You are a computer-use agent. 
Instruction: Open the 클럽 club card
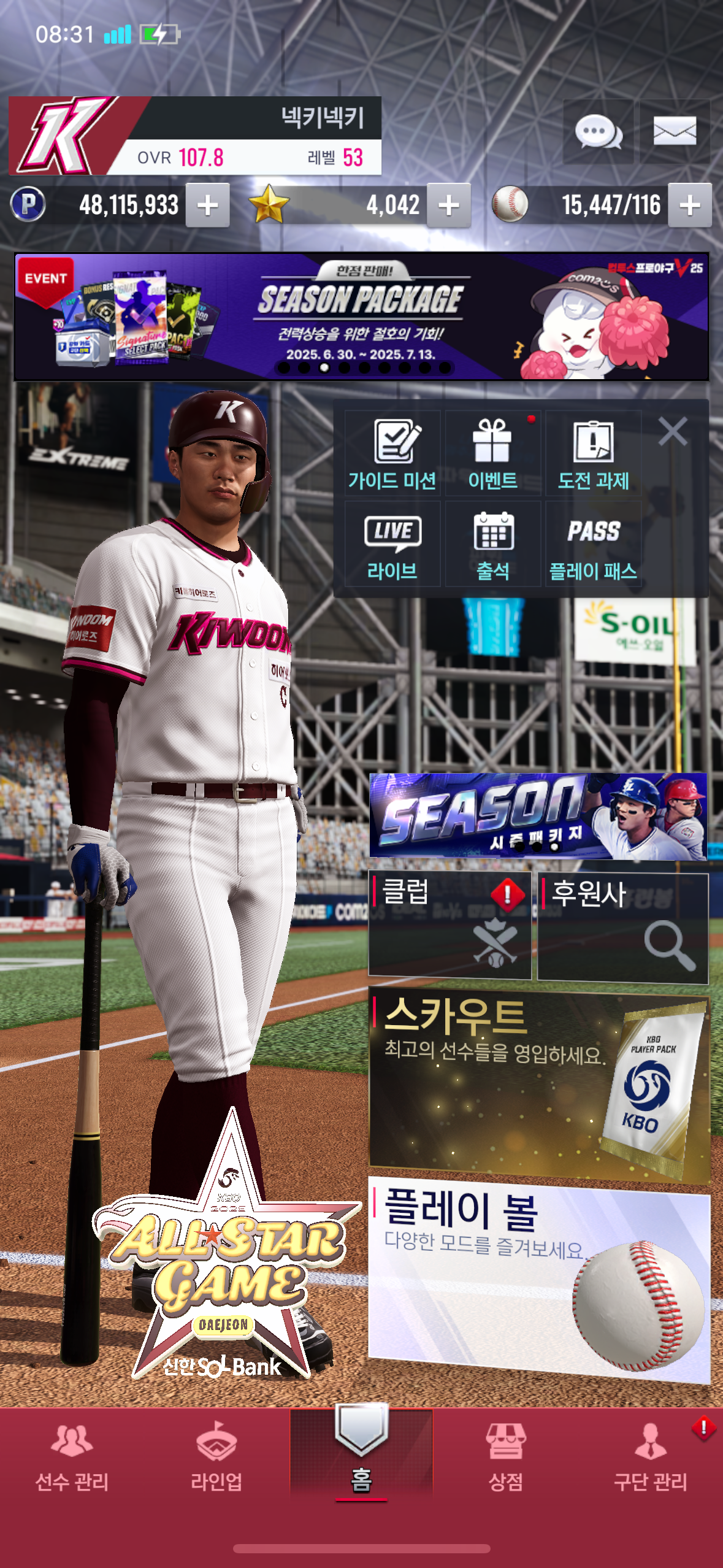[449, 925]
